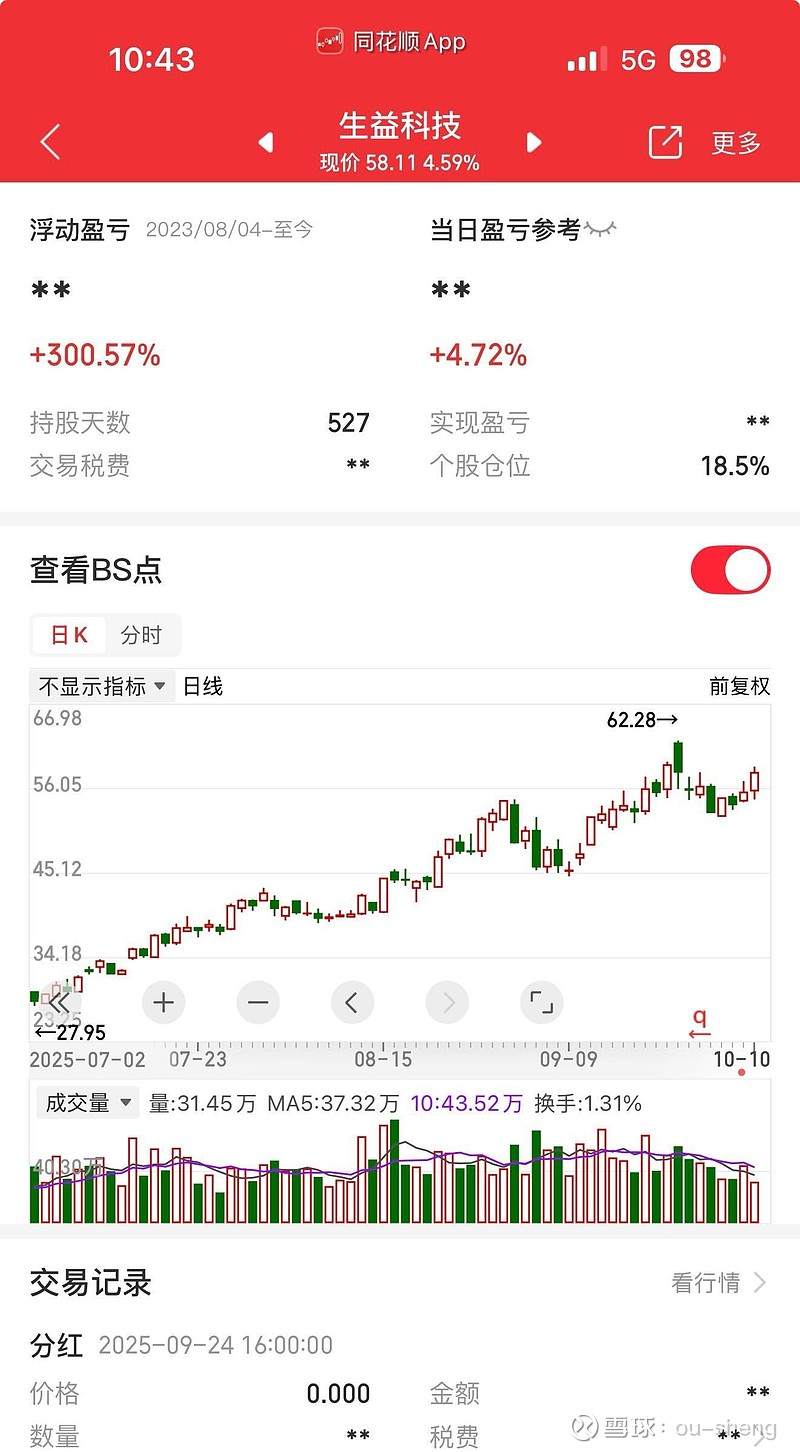Image resolution: width=800 pixels, height=1452 pixels.
Task: Turn off 查看BS点 switch
Action: pos(730,571)
